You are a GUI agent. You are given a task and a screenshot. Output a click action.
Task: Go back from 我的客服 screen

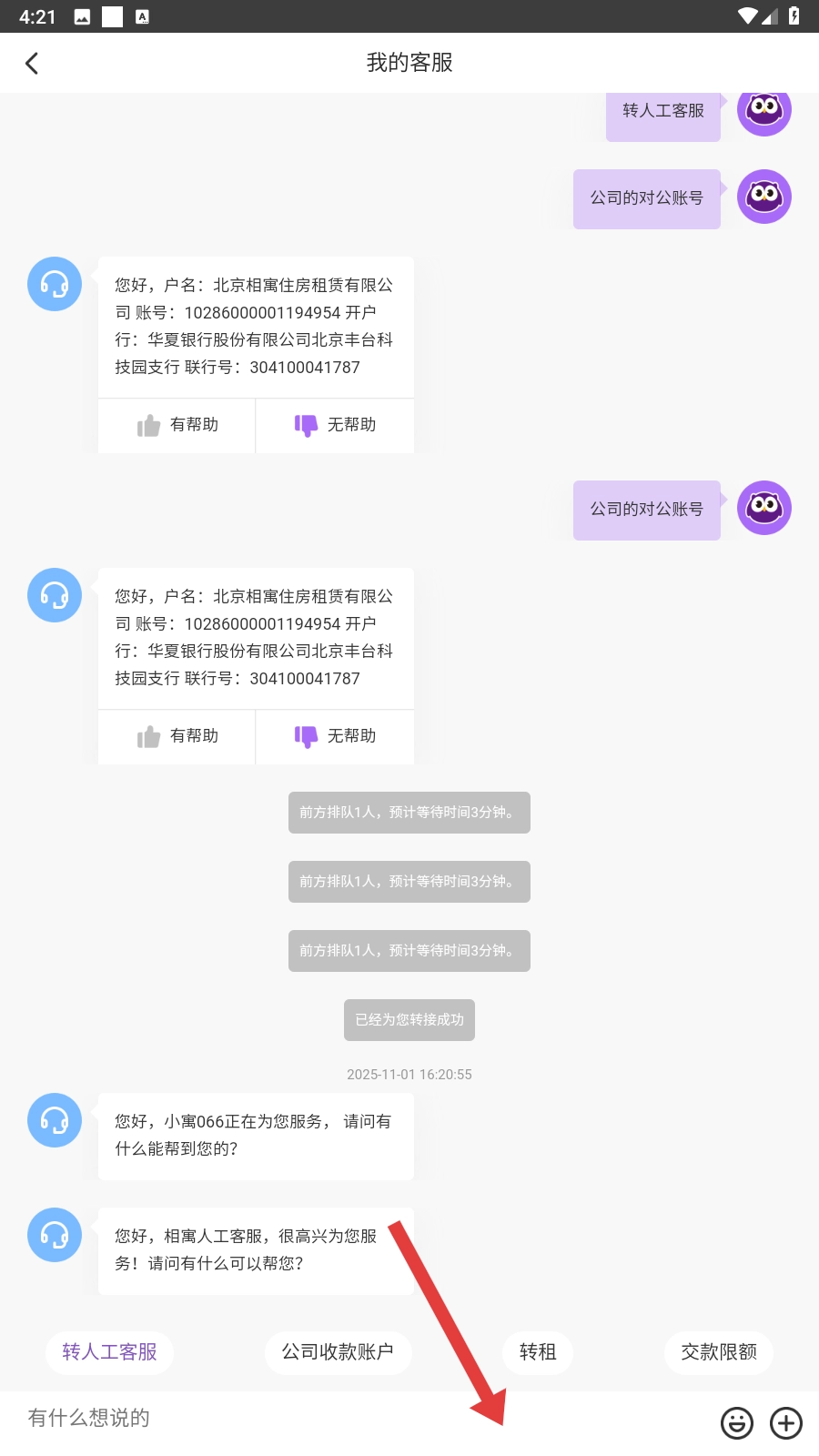(x=32, y=63)
